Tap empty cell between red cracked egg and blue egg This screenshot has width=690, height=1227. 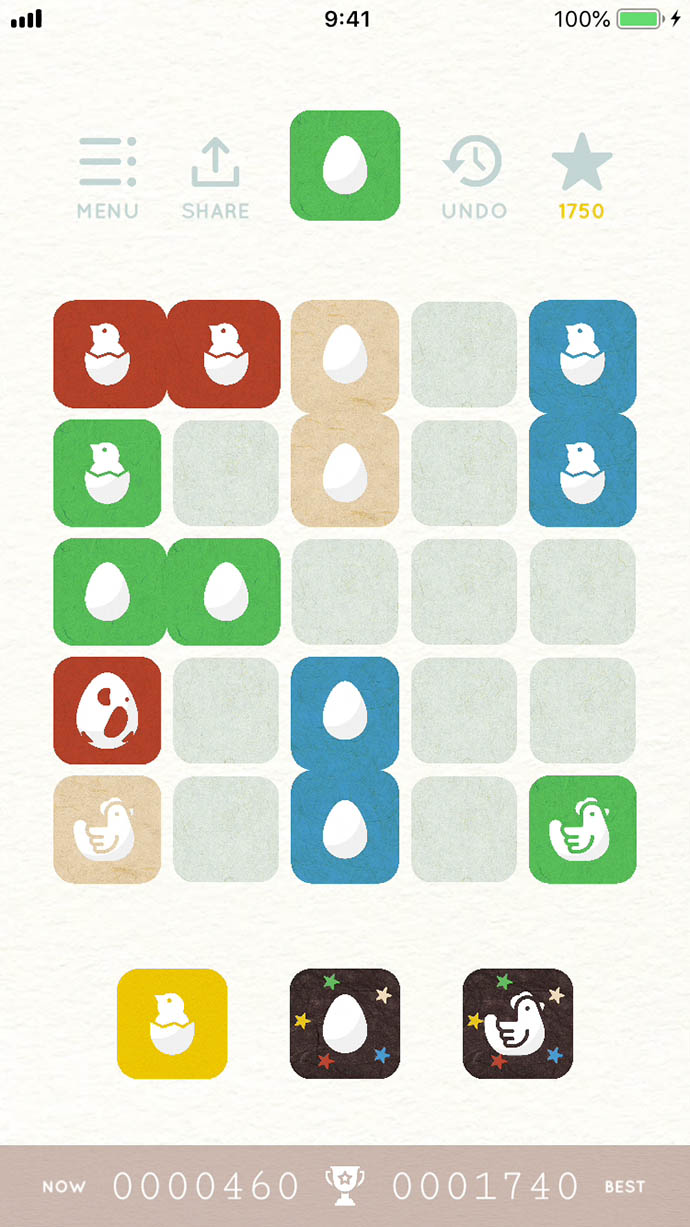pyautogui.click(x=226, y=710)
